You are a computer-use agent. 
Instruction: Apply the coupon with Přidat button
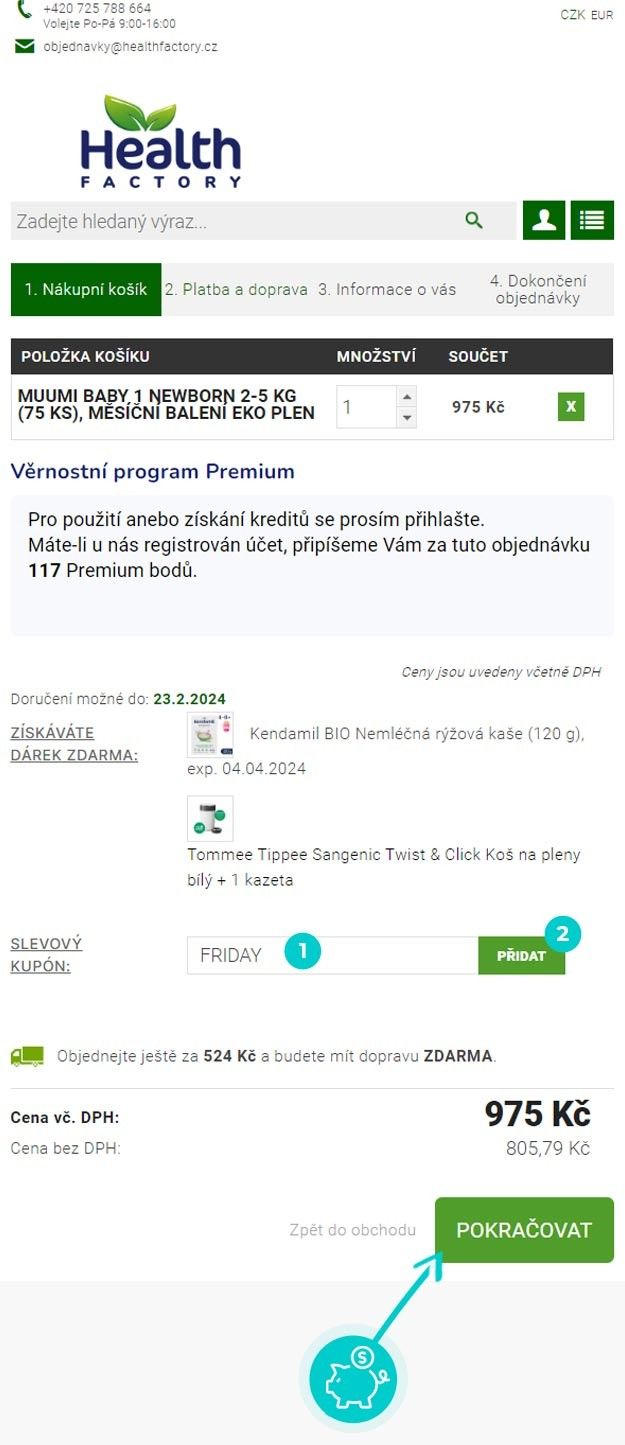(x=521, y=955)
